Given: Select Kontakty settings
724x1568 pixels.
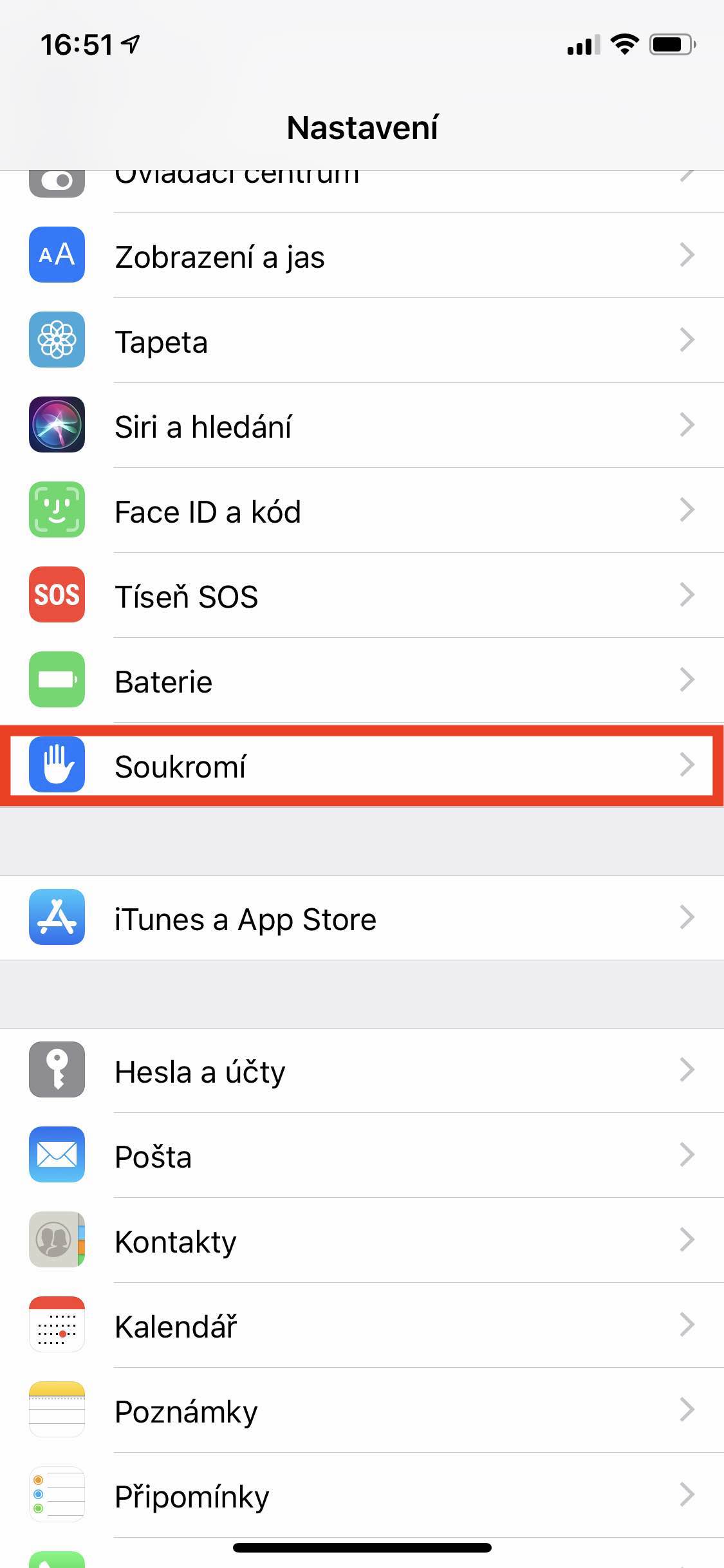Looking at the screenshot, I should pyautogui.click(x=360, y=1240).
